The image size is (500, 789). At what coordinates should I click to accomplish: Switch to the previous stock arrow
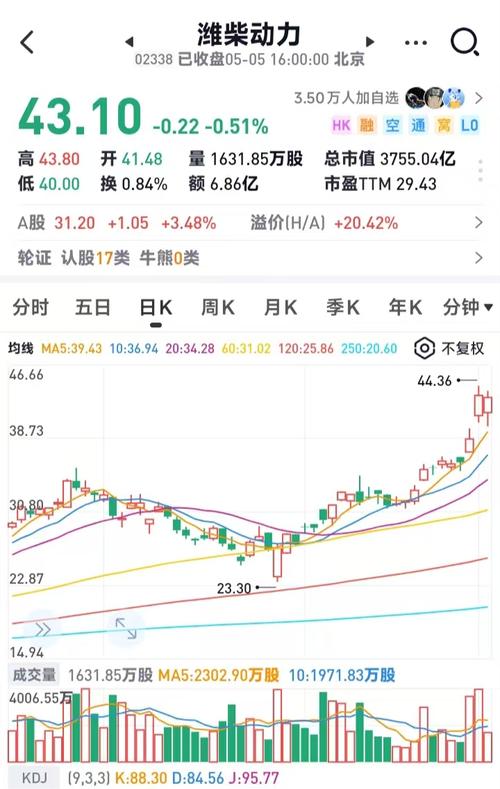tap(129, 42)
